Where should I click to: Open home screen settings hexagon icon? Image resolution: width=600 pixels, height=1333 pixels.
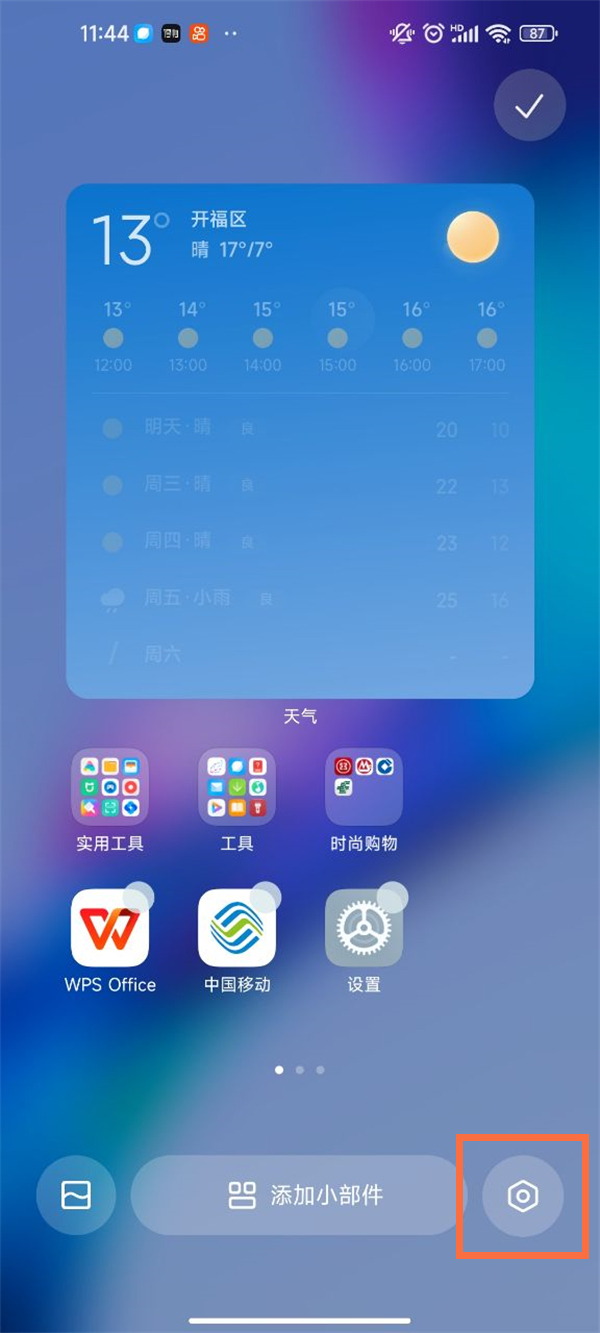click(522, 1196)
